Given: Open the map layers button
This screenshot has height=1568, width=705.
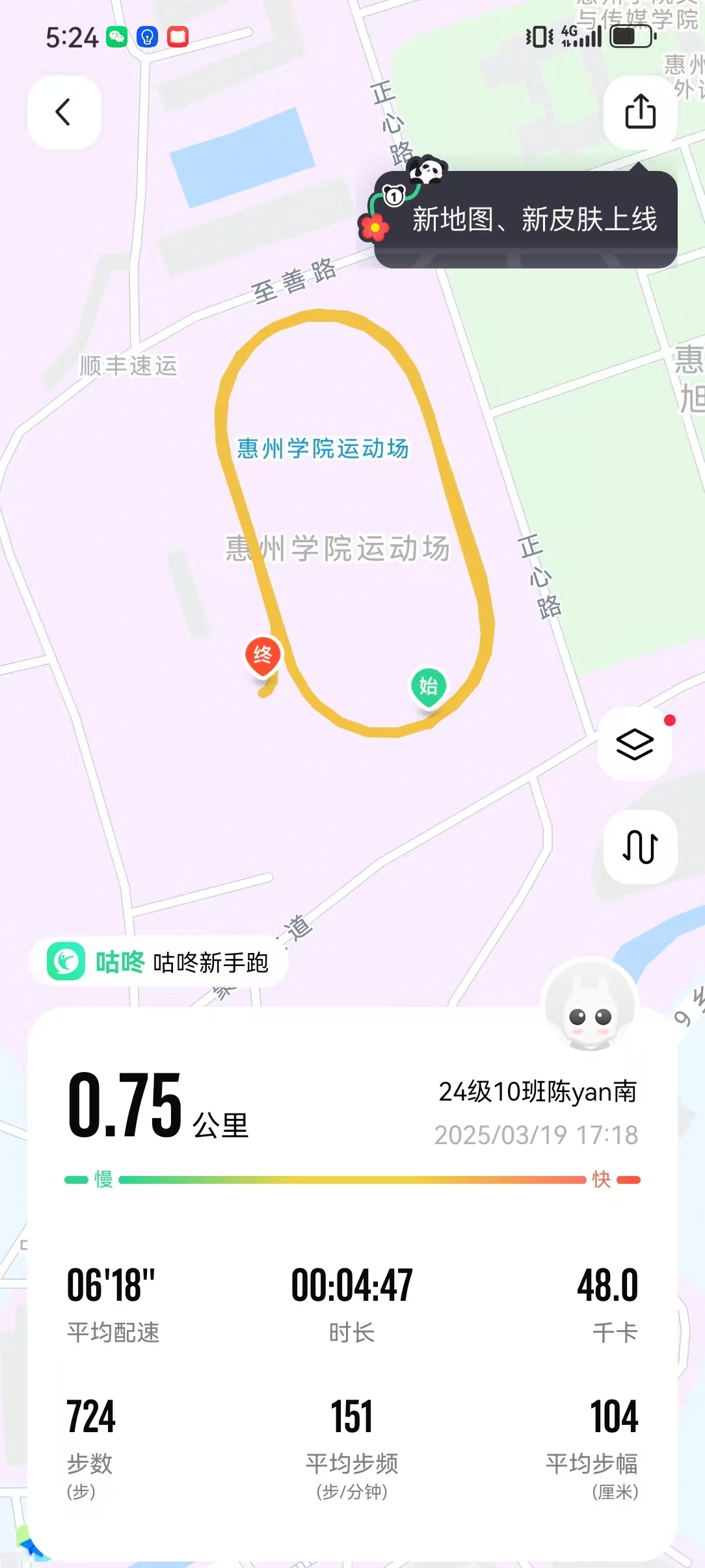Looking at the screenshot, I should [x=634, y=744].
